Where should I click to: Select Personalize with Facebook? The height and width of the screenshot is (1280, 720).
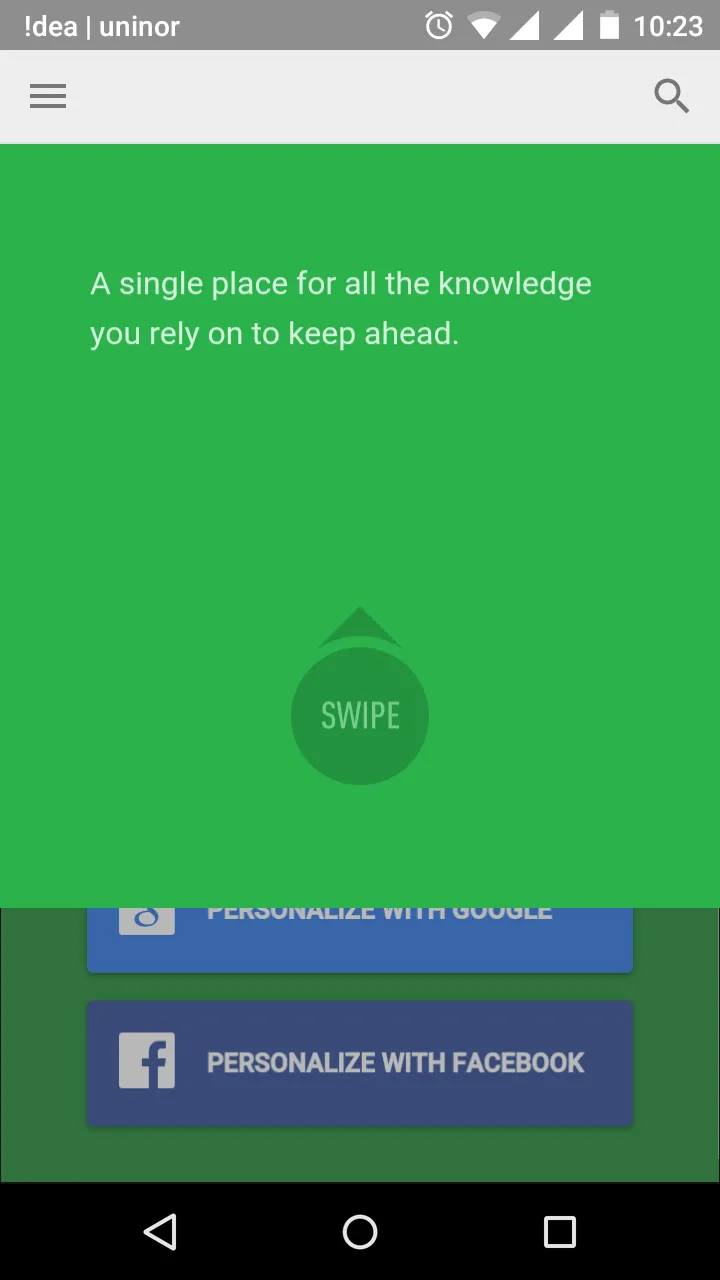pyautogui.click(x=360, y=1062)
